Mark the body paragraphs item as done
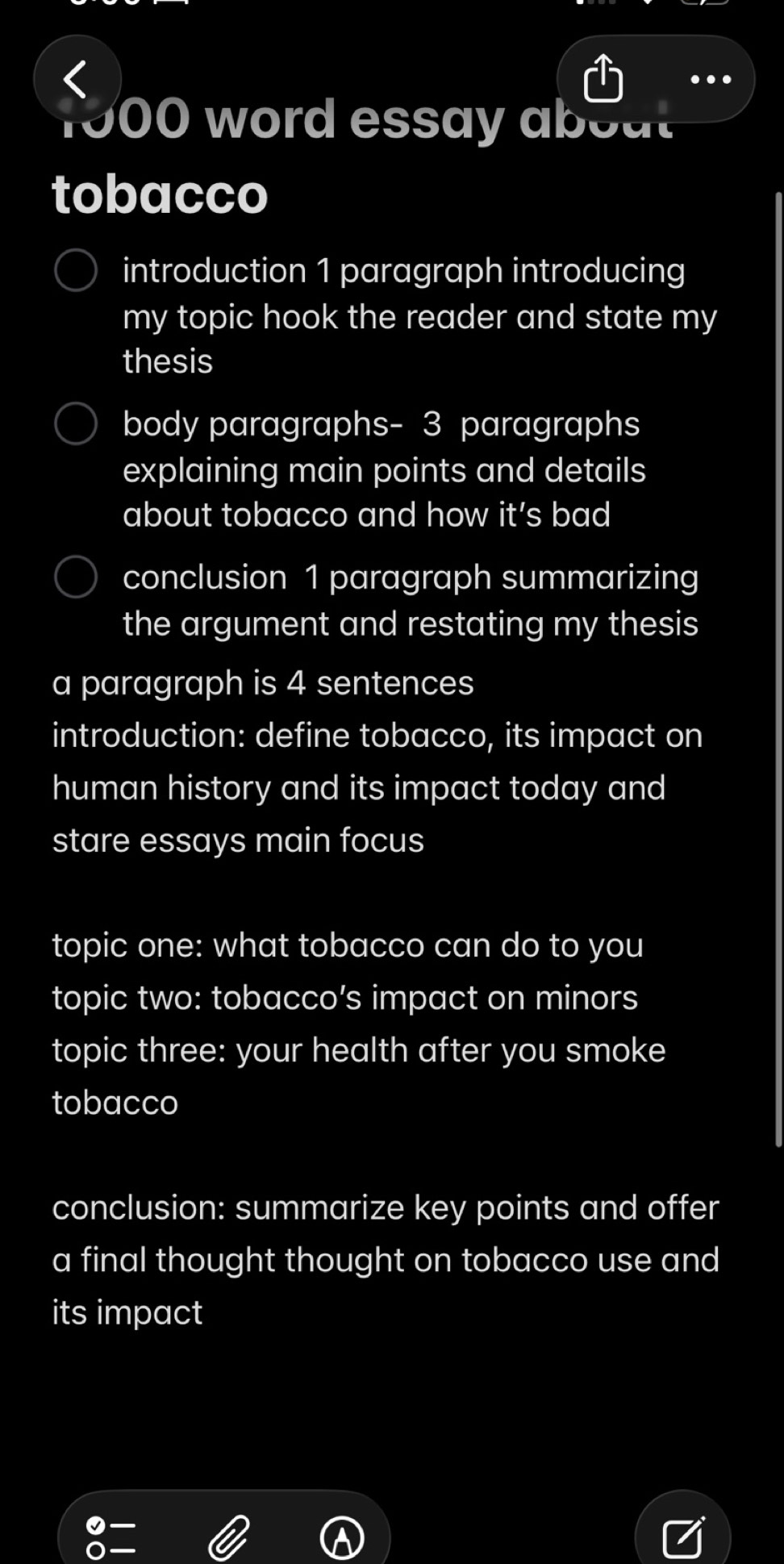This screenshot has width=784, height=1564. [76, 423]
